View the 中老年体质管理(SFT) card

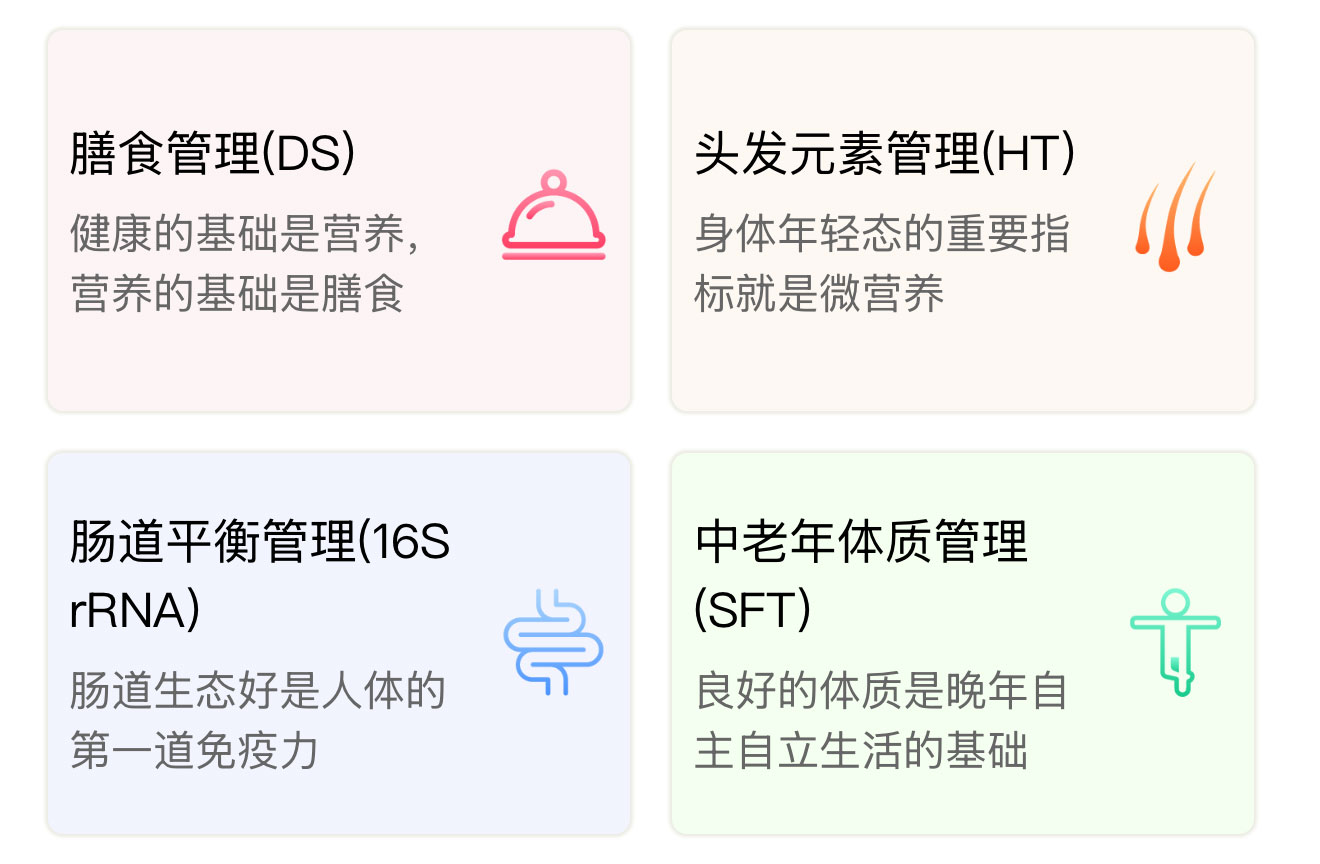[962, 643]
